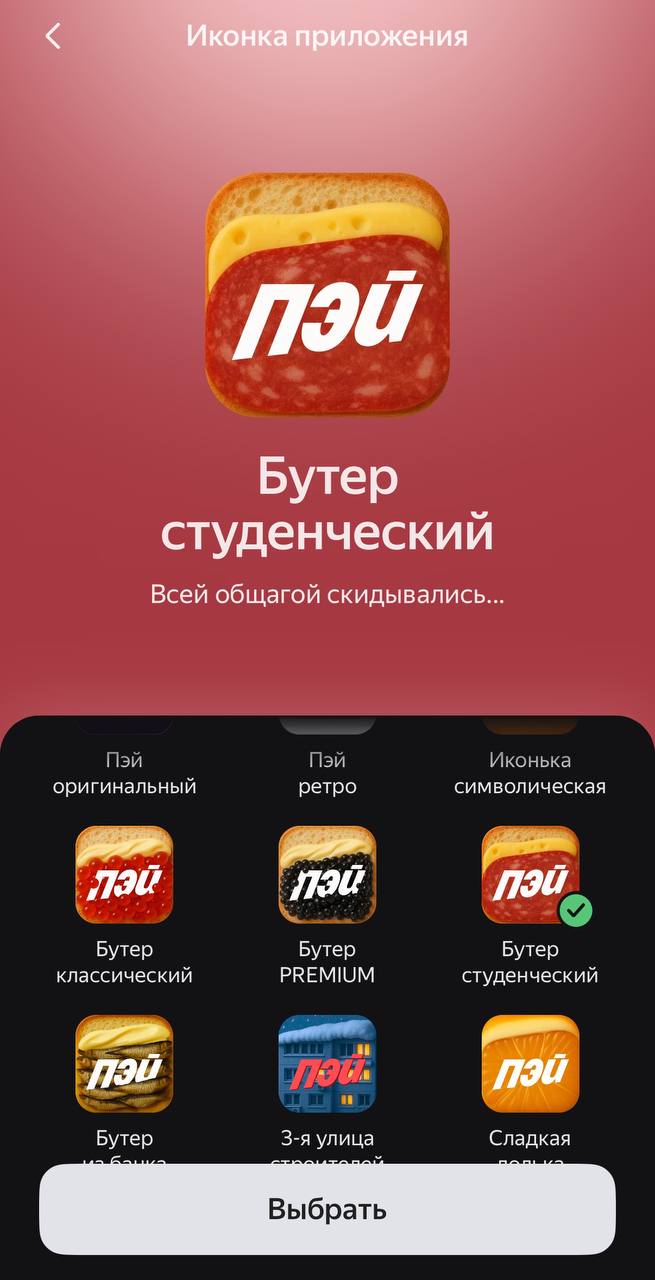655x1280 pixels.
Task: Pick the Иконька символическая icon
Action: click(x=530, y=772)
